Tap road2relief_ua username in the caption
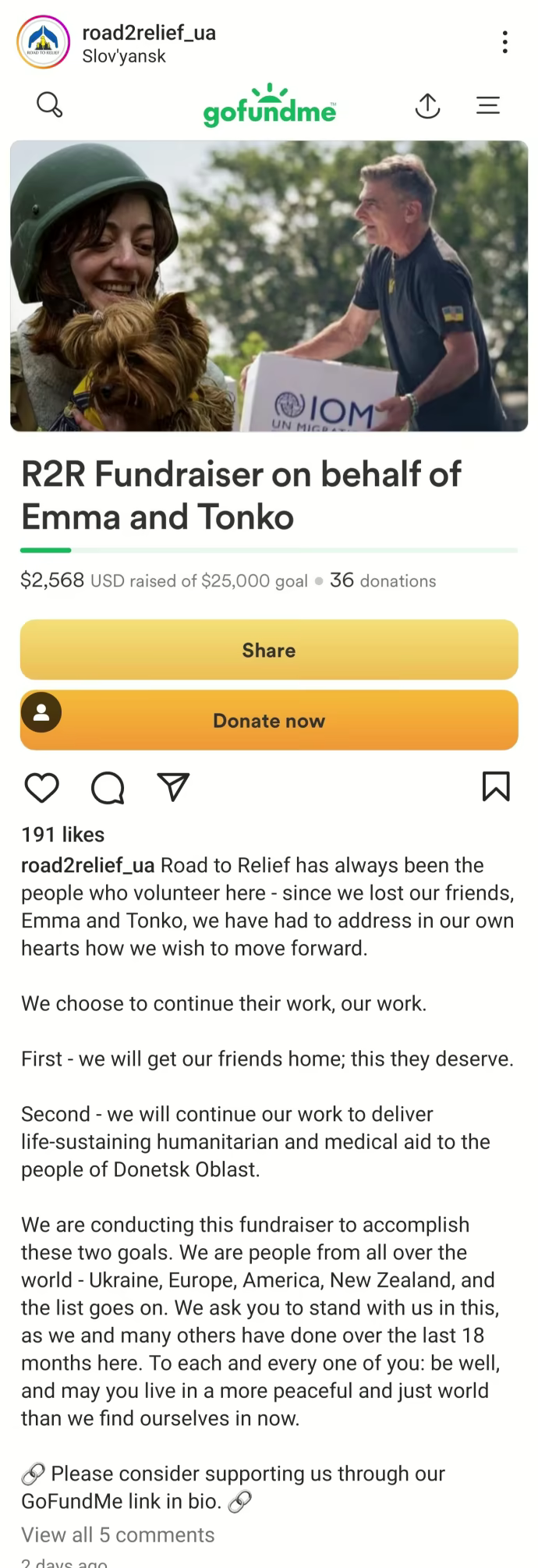 tap(87, 865)
